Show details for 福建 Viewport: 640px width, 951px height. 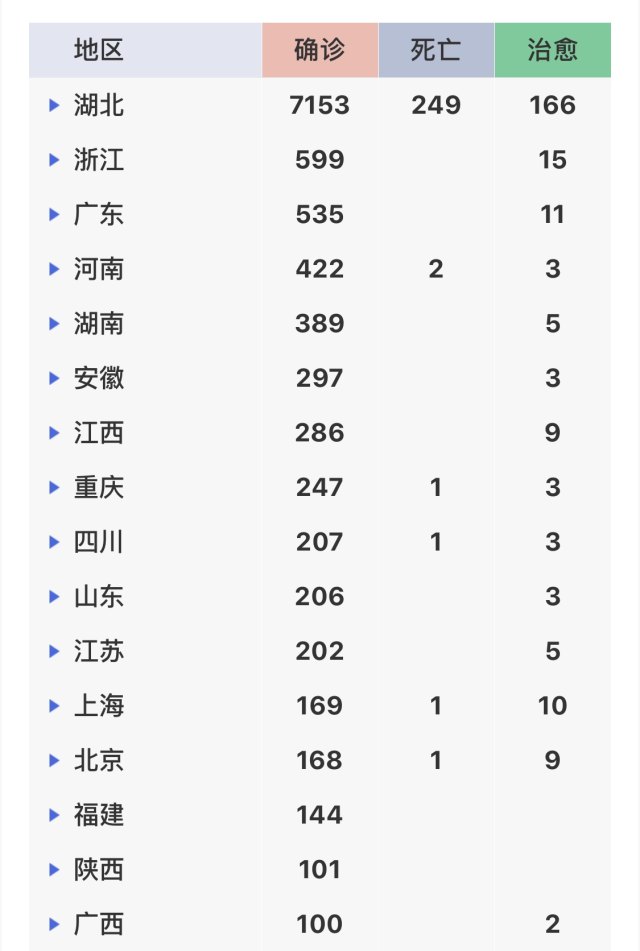pos(55,815)
